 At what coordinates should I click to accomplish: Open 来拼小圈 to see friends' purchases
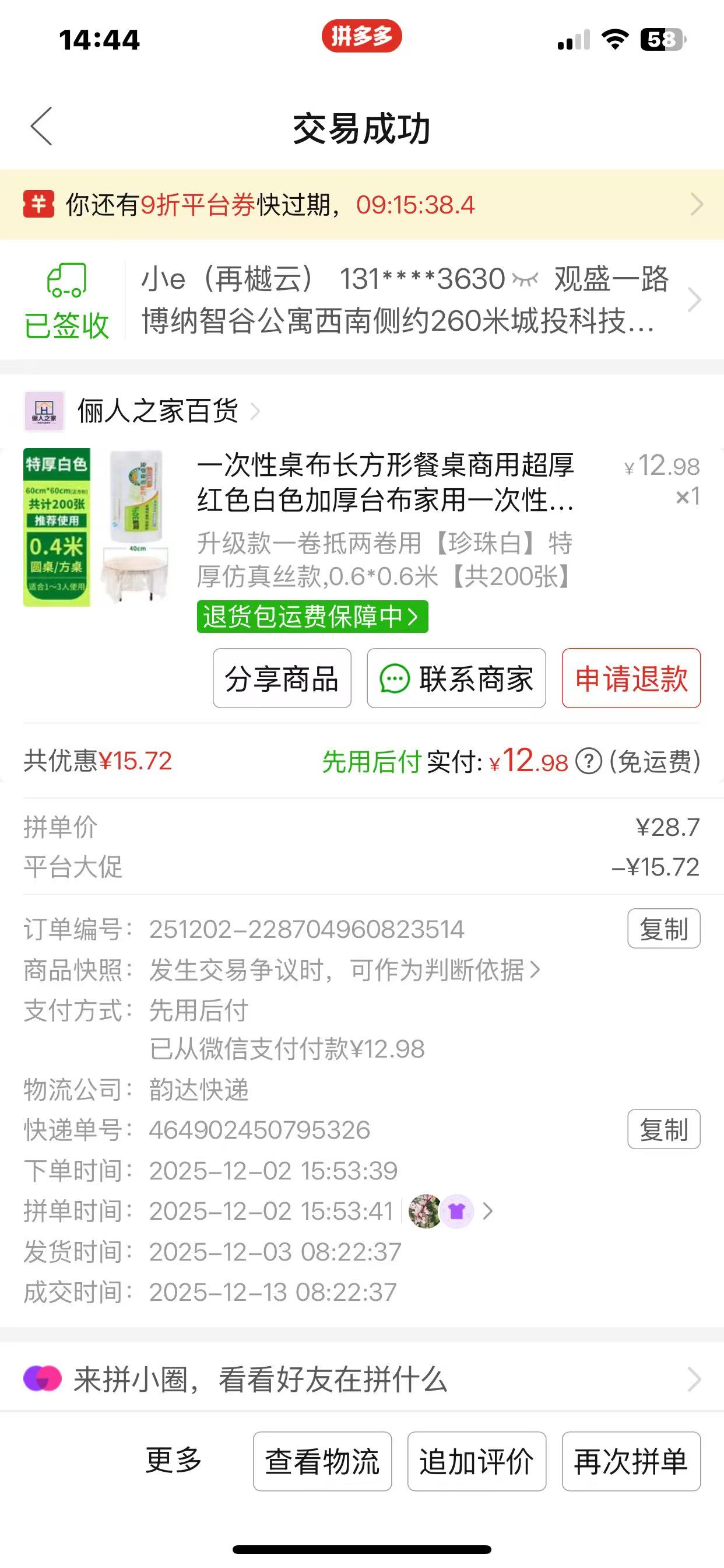(x=361, y=1380)
